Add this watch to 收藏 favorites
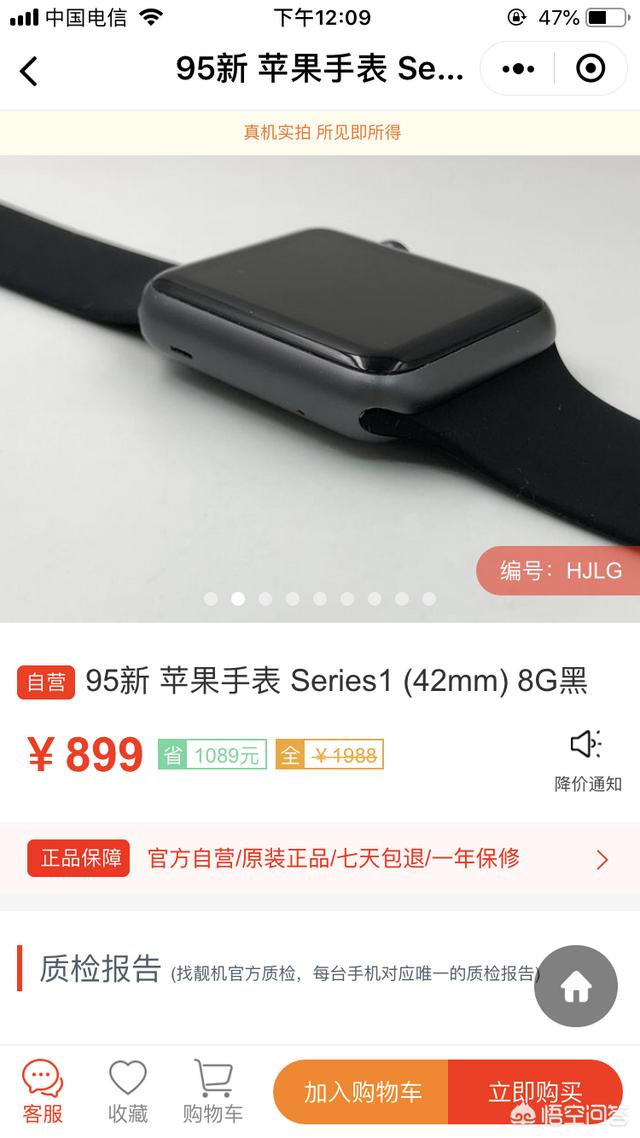 pos(127,1092)
